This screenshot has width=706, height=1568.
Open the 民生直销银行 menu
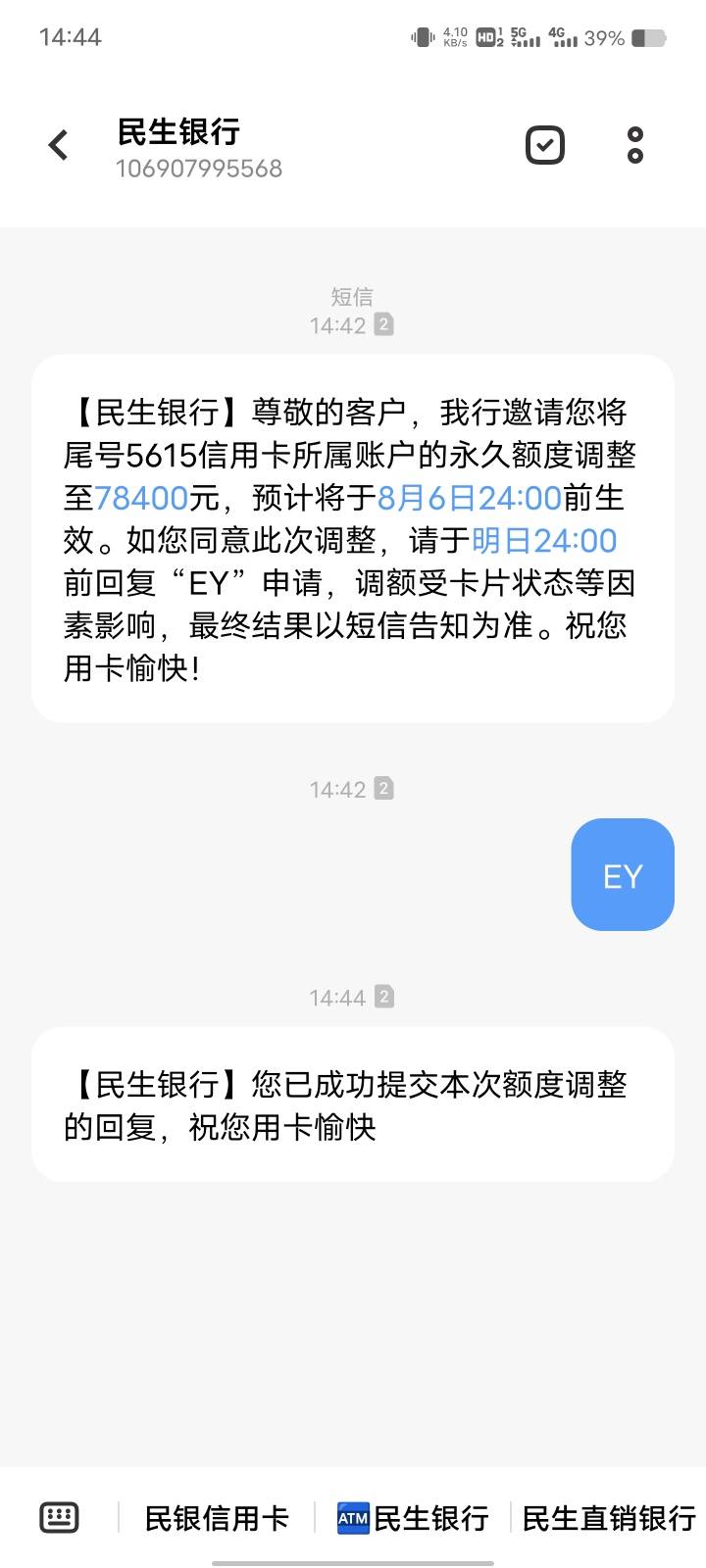(x=609, y=1518)
